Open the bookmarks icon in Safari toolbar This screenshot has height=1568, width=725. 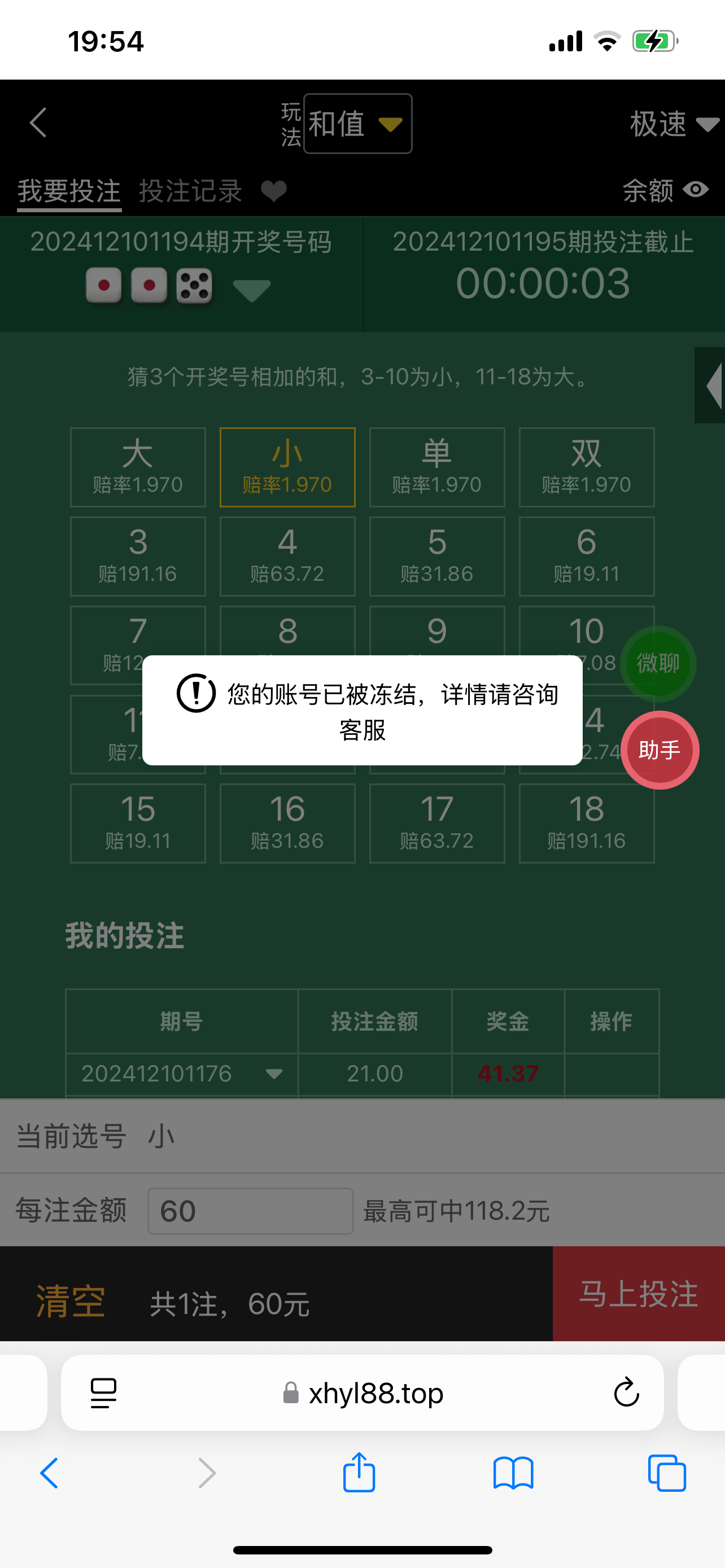(514, 1473)
